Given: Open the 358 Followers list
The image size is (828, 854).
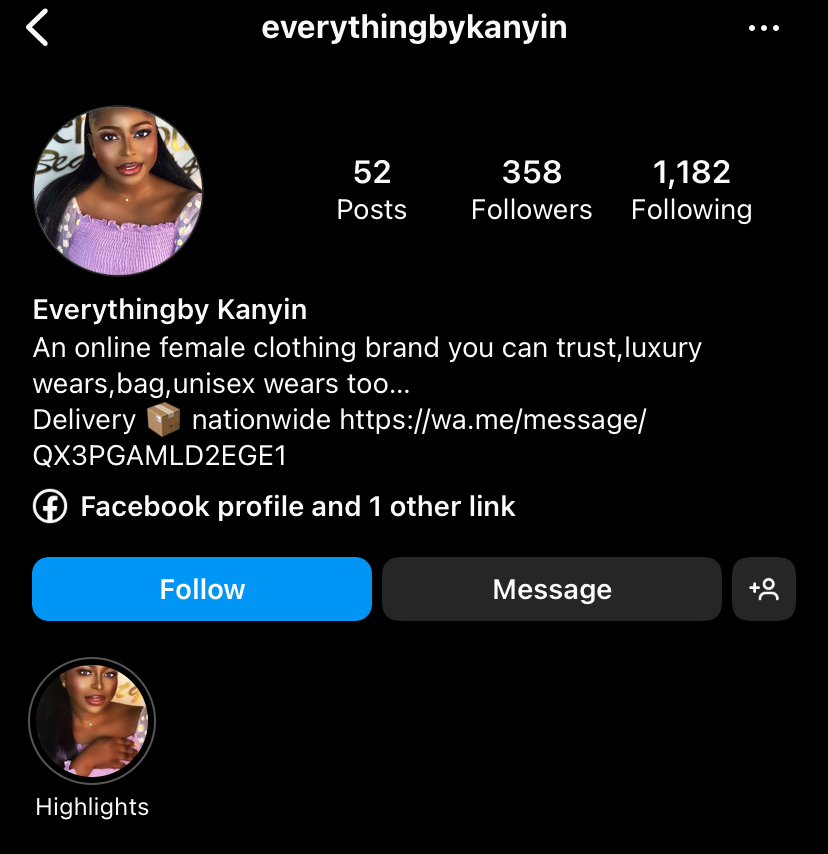Looking at the screenshot, I should (x=531, y=189).
